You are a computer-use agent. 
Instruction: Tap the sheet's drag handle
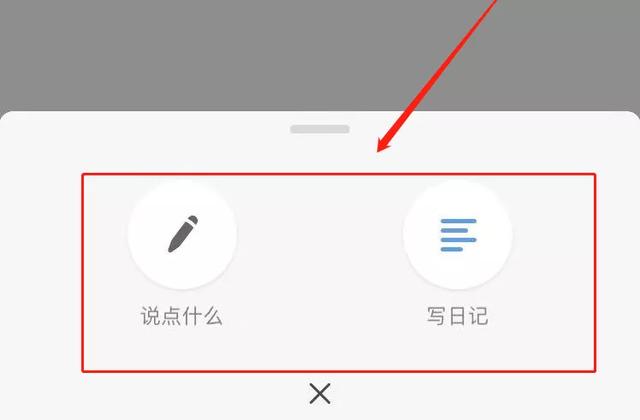coord(320,129)
